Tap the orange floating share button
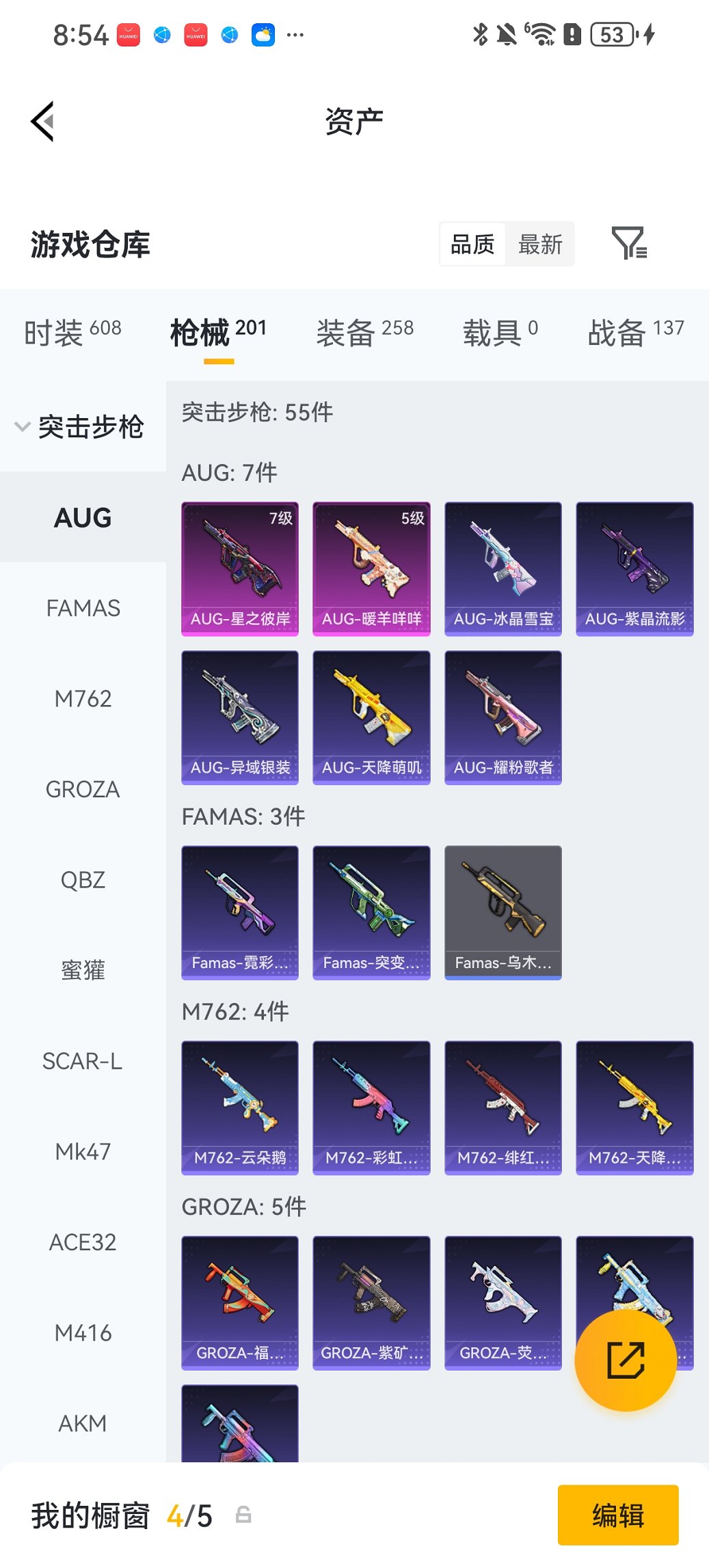 click(626, 1360)
